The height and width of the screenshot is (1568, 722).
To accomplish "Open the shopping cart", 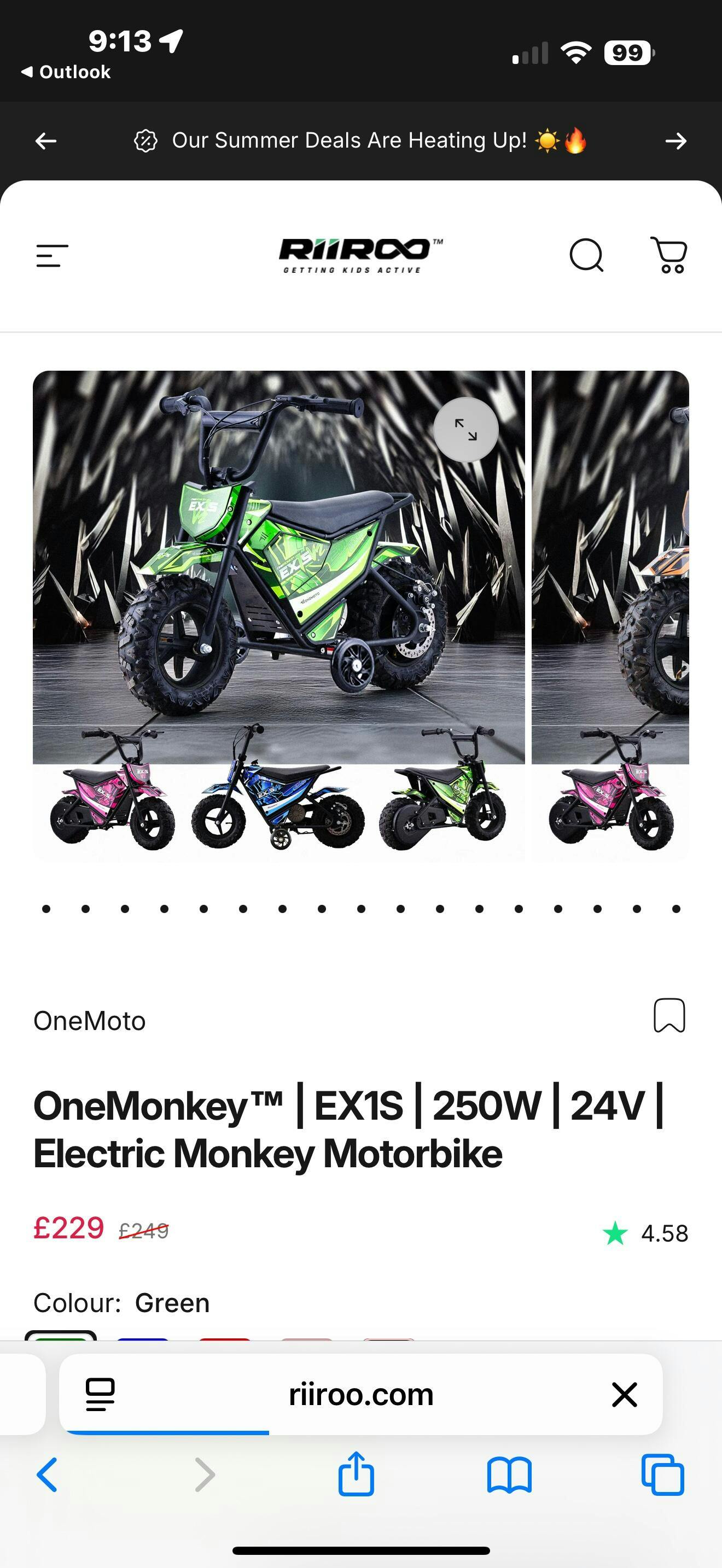I will (x=669, y=255).
